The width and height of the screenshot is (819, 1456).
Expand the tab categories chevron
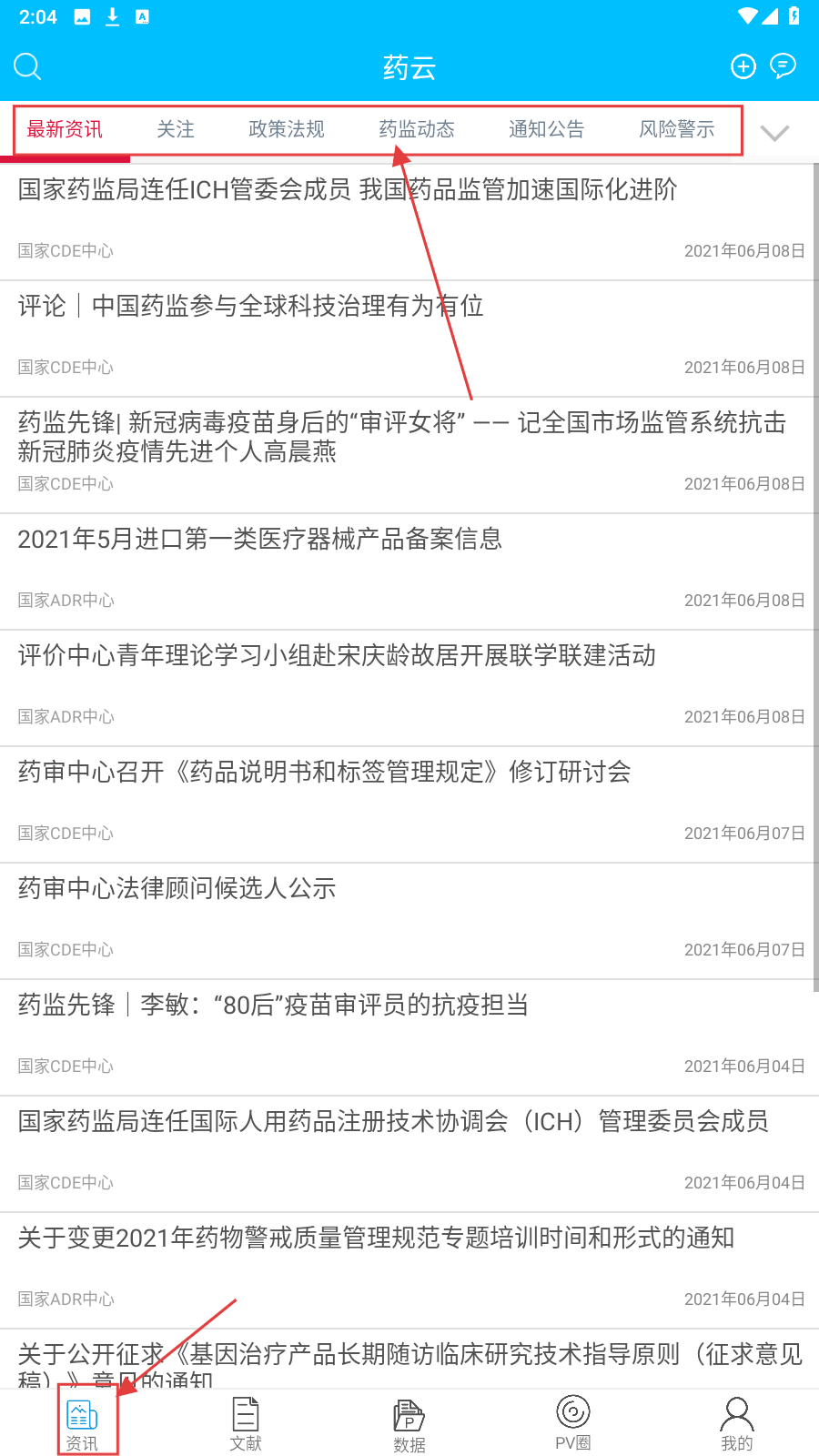(774, 133)
